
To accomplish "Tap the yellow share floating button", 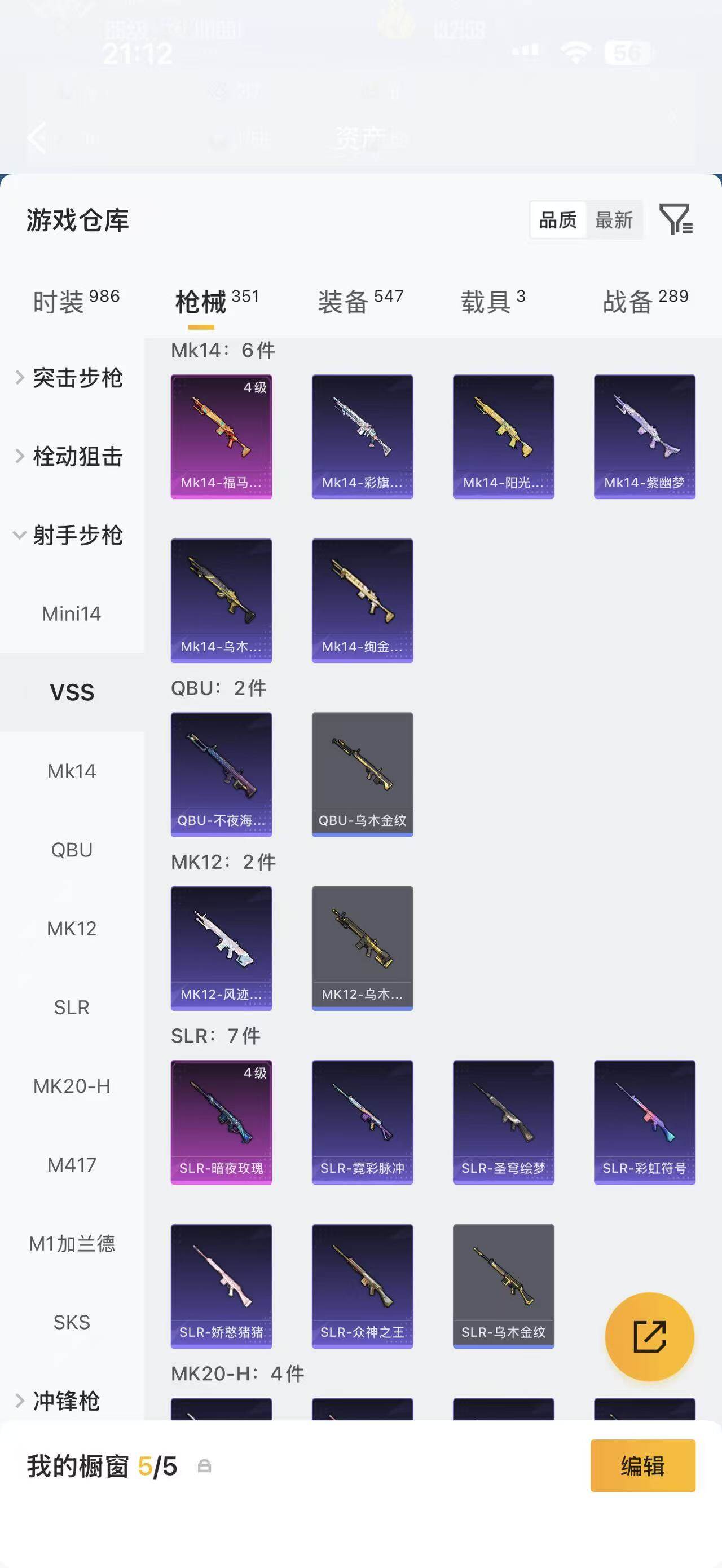I will click(x=650, y=1337).
